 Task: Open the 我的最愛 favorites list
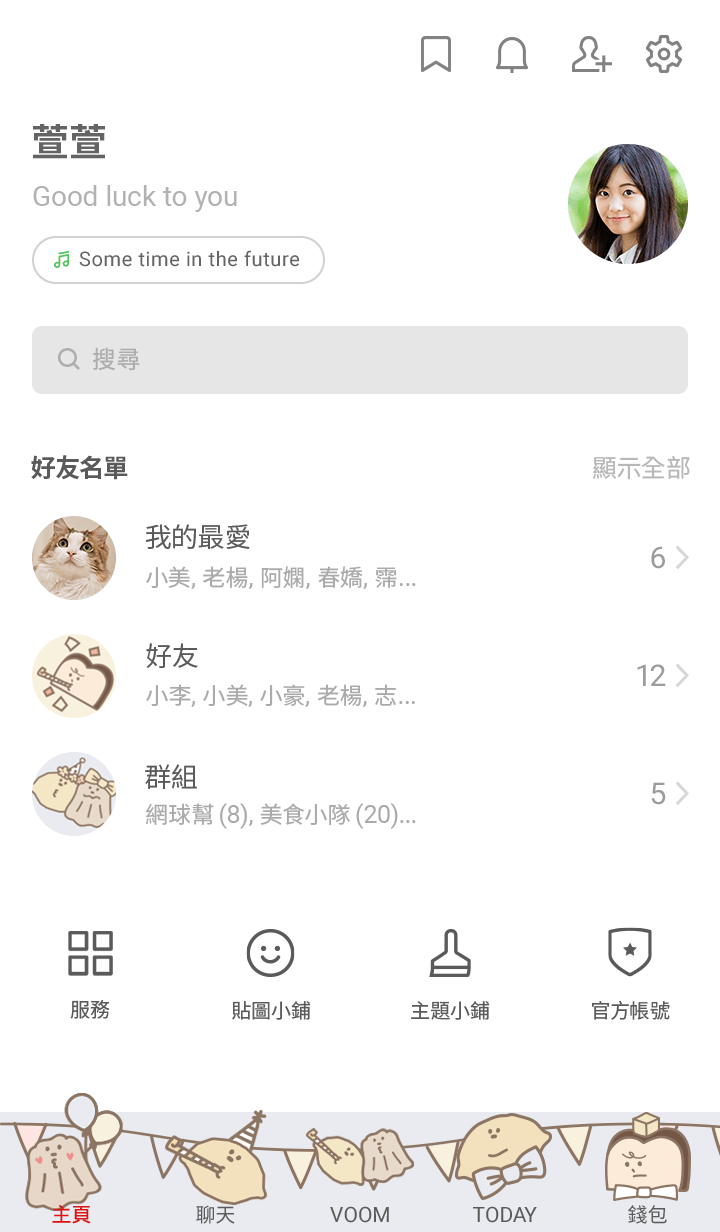tap(360, 558)
